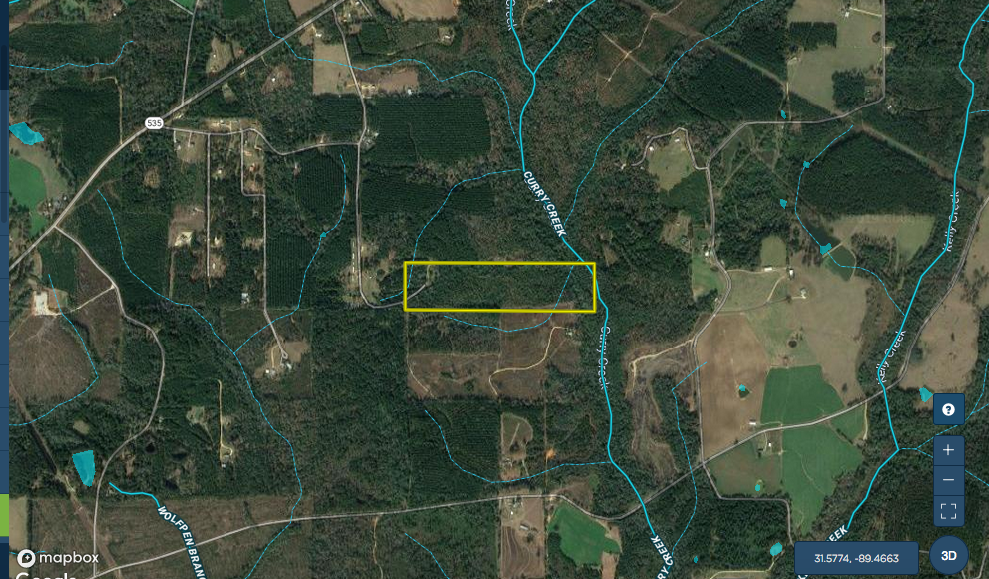Open the map help question mark

[x=948, y=409]
